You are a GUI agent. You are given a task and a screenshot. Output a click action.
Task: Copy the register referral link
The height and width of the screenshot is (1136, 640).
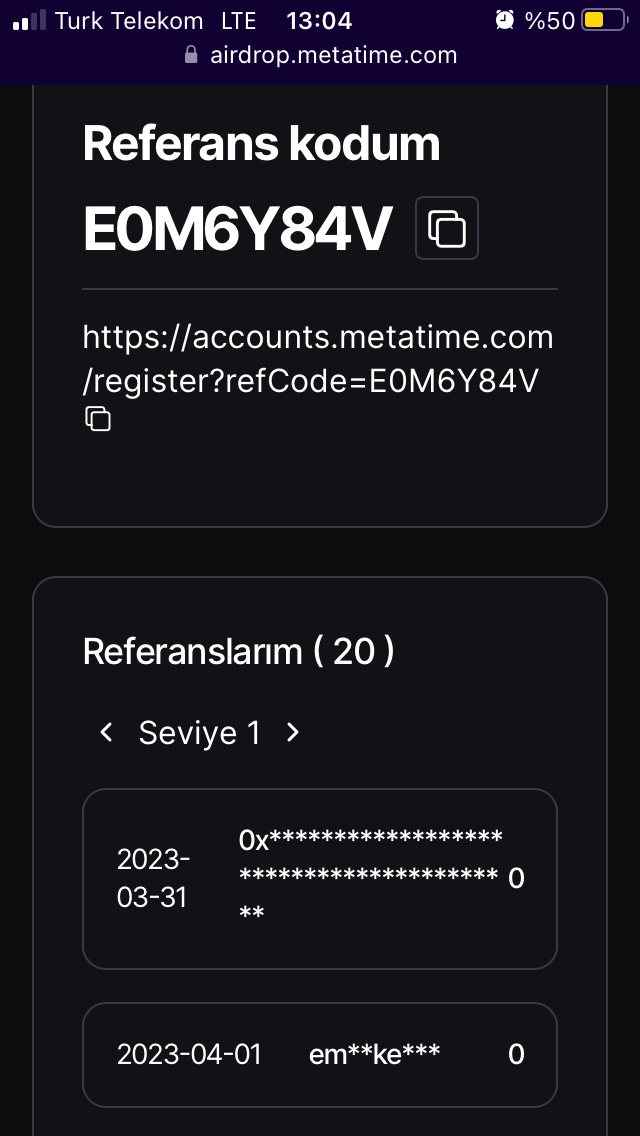pyautogui.click(x=98, y=419)
